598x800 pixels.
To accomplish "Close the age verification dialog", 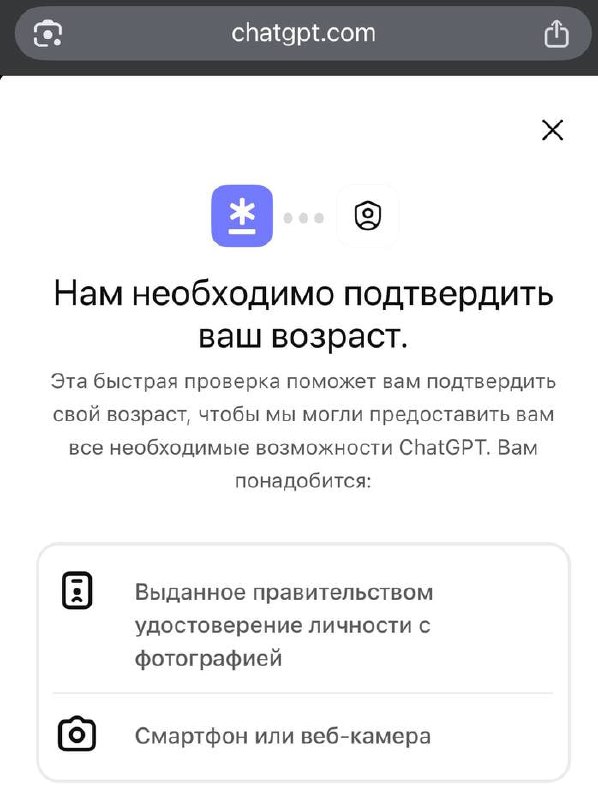I will (x=552, y=130).
